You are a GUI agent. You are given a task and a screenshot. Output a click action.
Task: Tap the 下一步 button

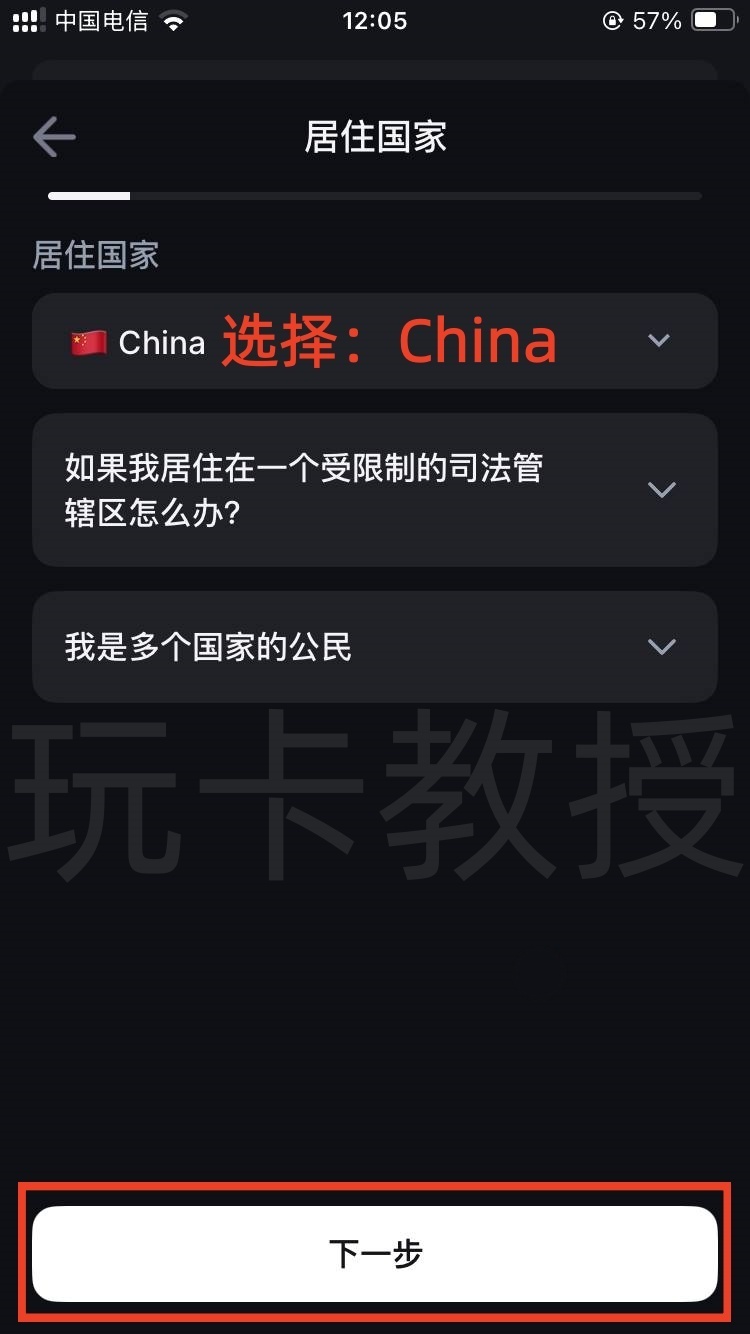click(x=374, y=1253)
